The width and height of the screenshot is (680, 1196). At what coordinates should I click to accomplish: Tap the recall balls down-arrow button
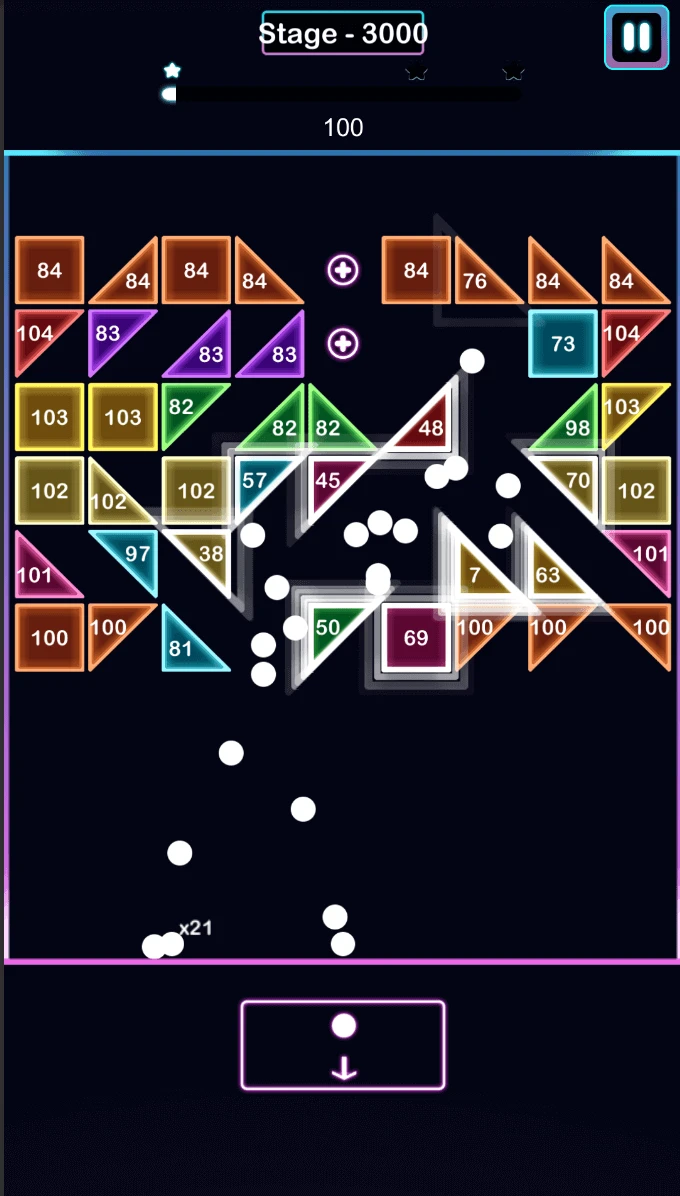pyautogui.click(x=343, y=1045)
